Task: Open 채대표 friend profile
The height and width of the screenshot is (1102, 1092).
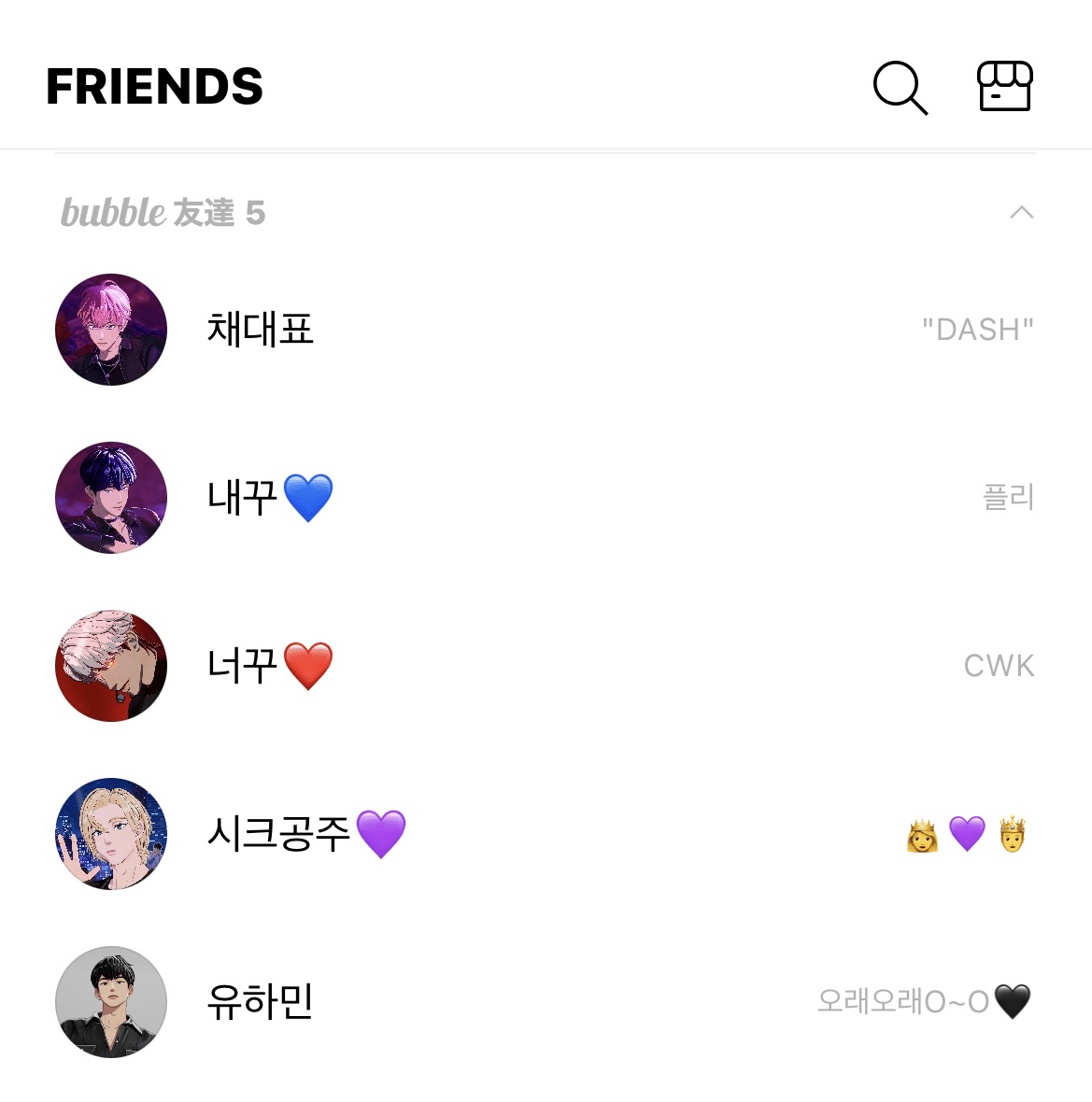Action: [260, 330]
